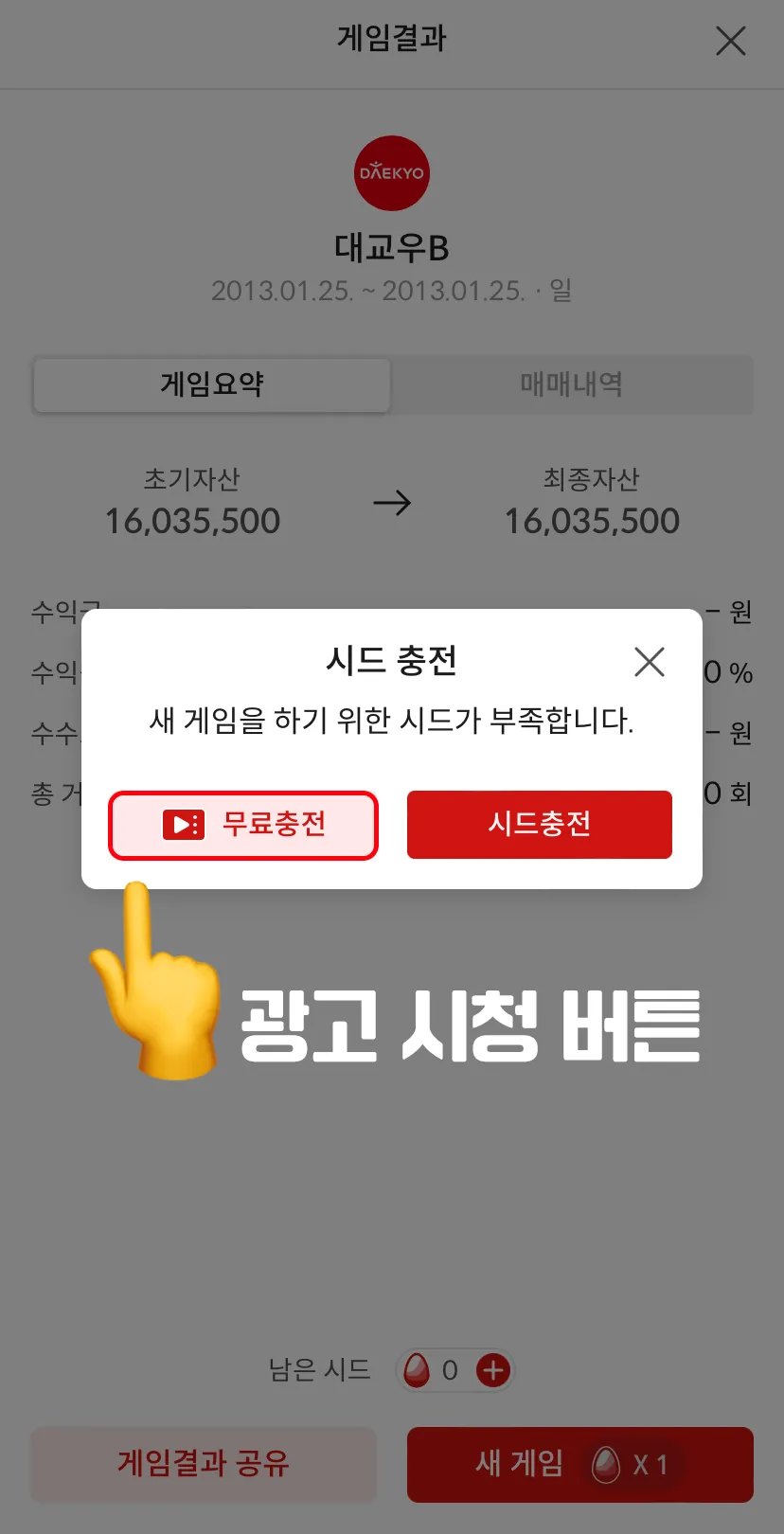Close the 시드 충전 dialog

click(650, 662)
